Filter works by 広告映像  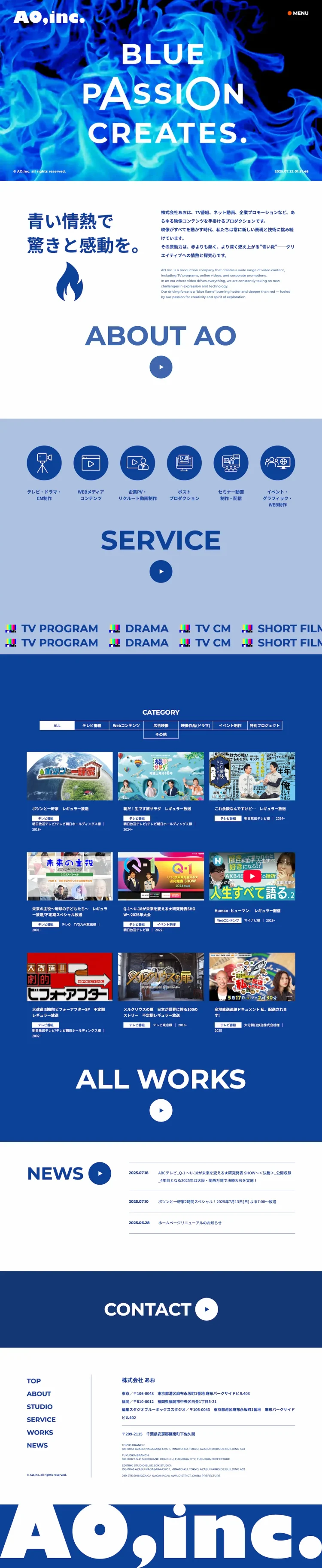click(x=161, y=725)
